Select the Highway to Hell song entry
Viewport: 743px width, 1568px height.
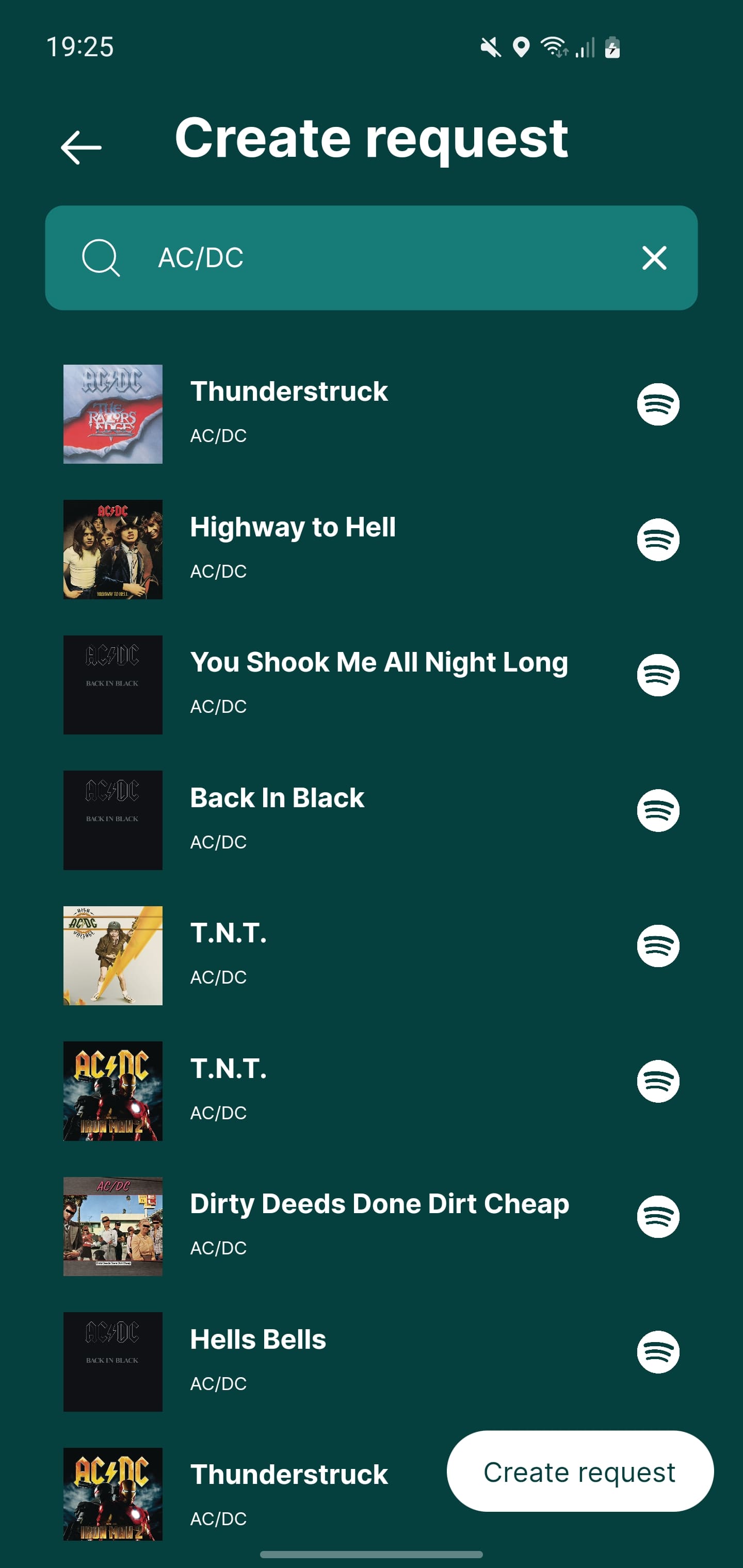click(294, 528)
